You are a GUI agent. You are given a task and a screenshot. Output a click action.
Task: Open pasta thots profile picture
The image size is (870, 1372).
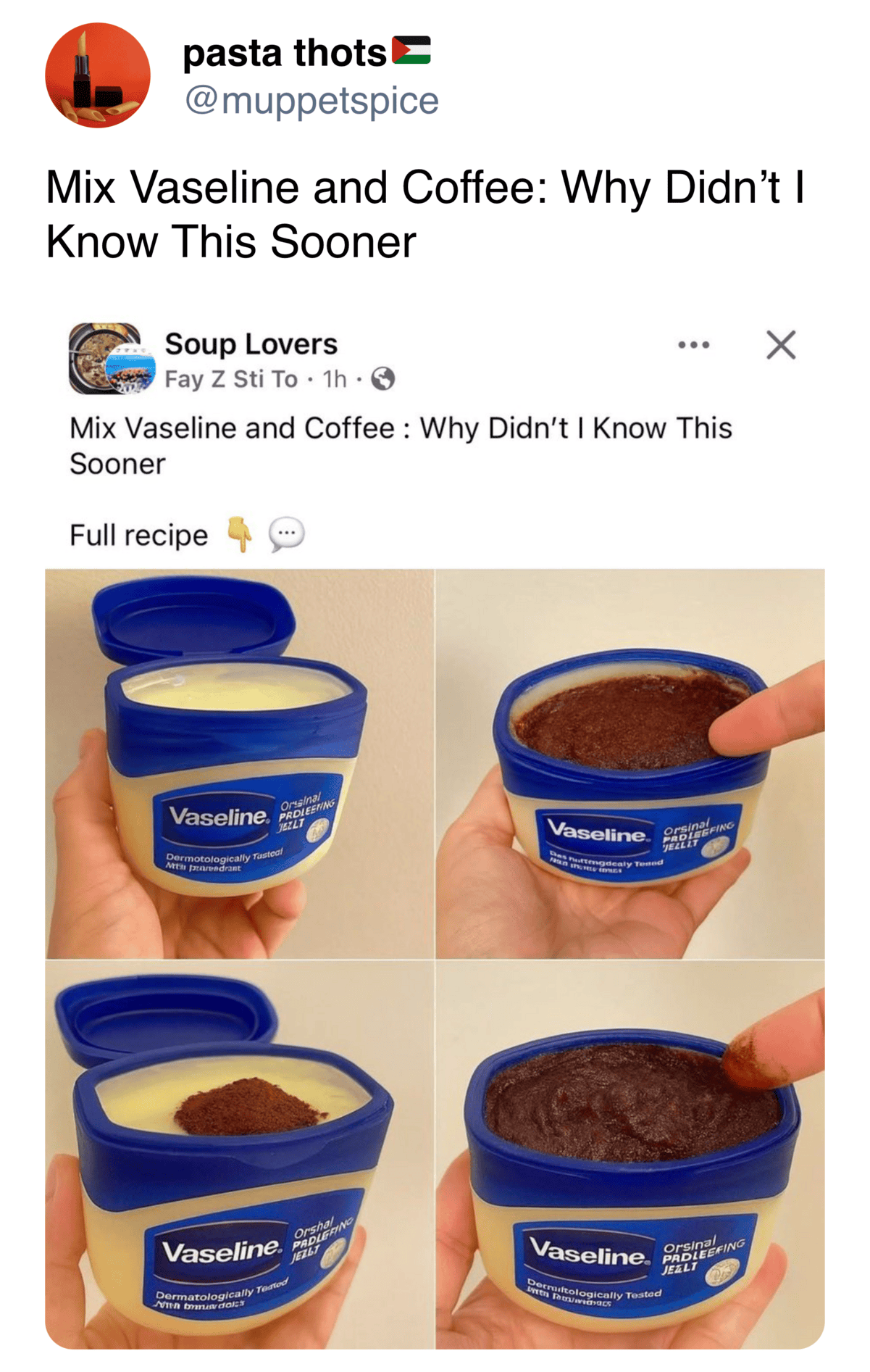[x=98, y=75]
